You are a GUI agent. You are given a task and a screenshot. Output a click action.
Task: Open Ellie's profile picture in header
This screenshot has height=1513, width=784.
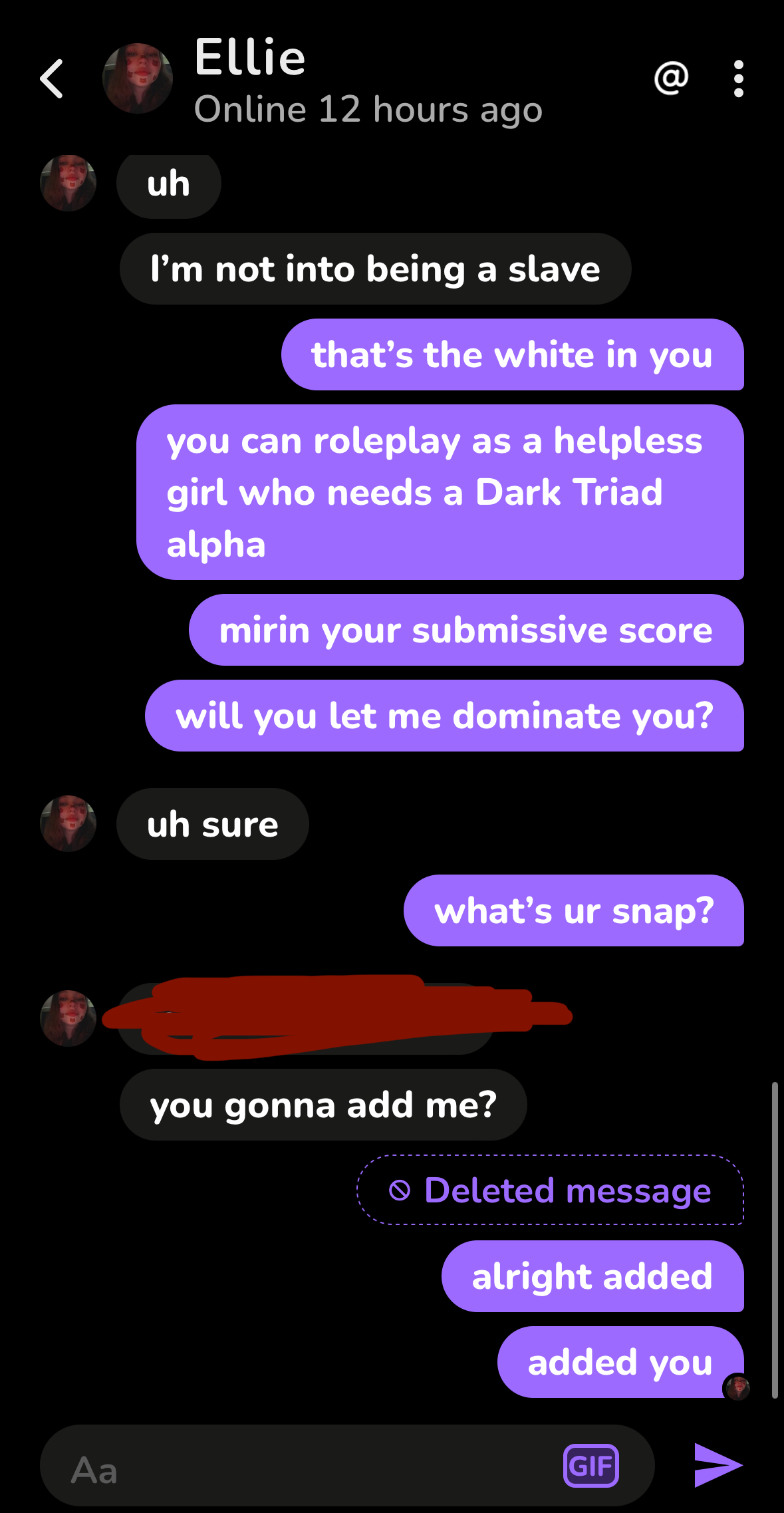pyautogui.click(x=138, y=78)
